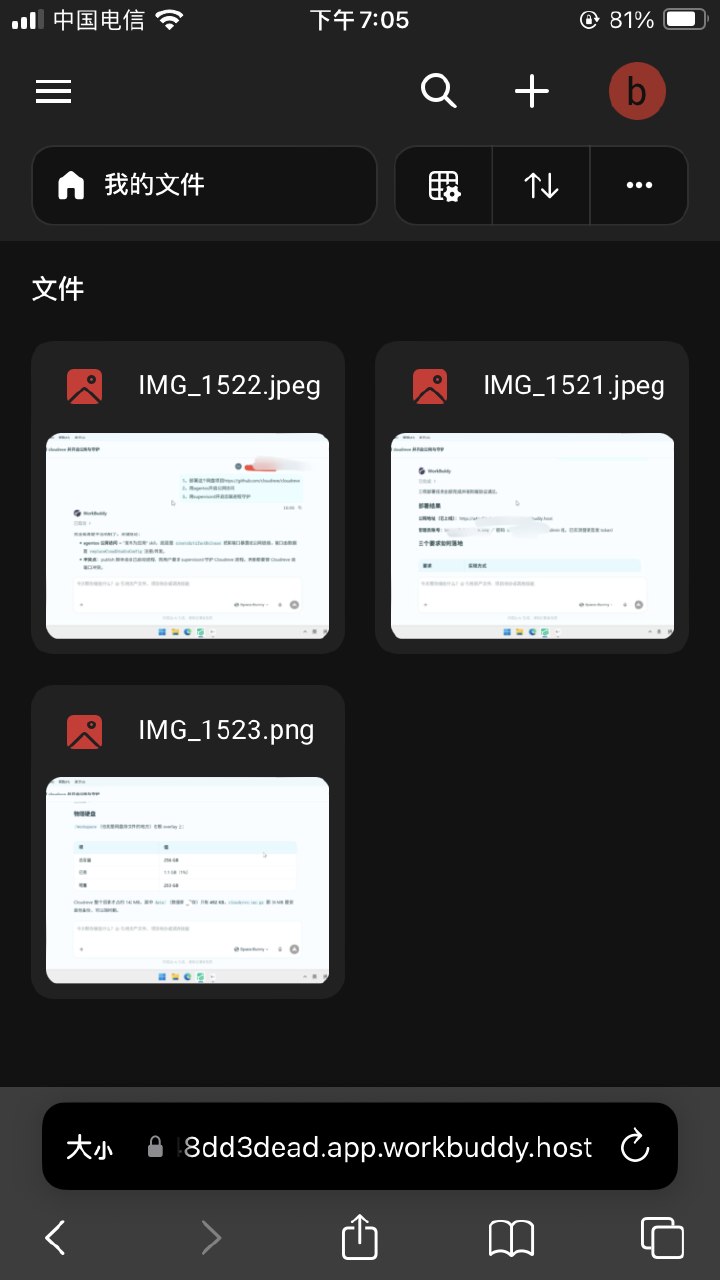
Task: Open the three-dot more options
Action: click(638, 185)
